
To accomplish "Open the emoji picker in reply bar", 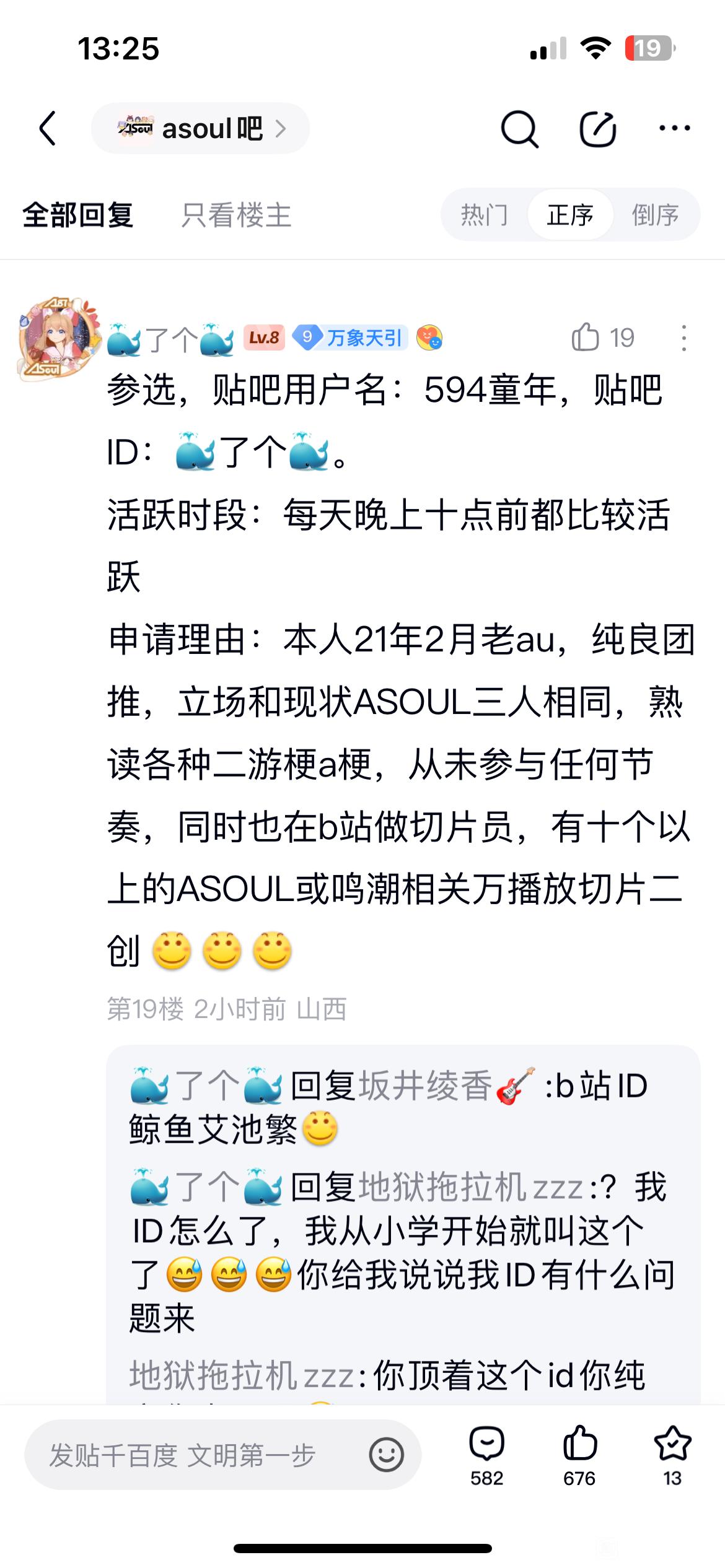I will click(x=387, y=1455).
